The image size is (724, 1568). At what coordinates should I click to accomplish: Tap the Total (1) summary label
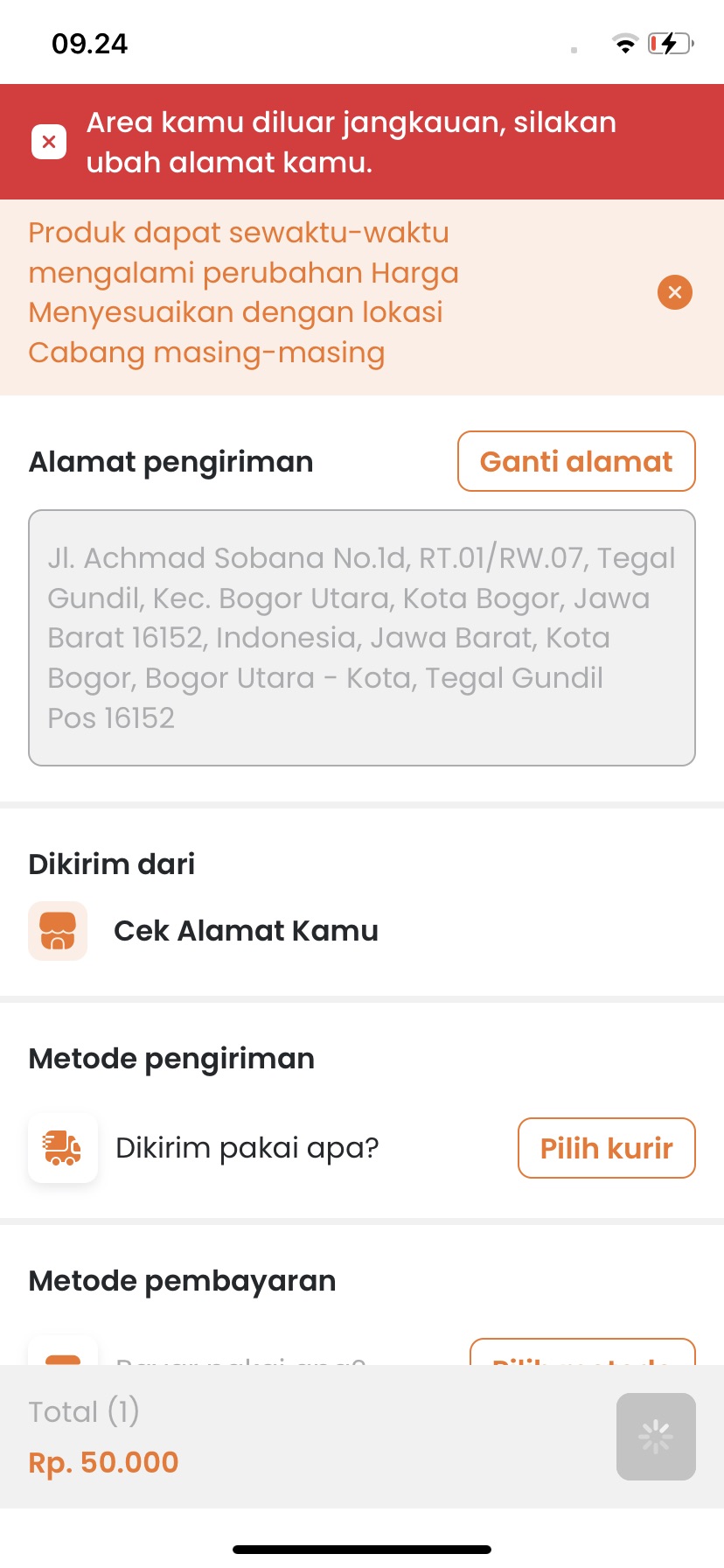pyautogui.click(x=84, y=1411)
